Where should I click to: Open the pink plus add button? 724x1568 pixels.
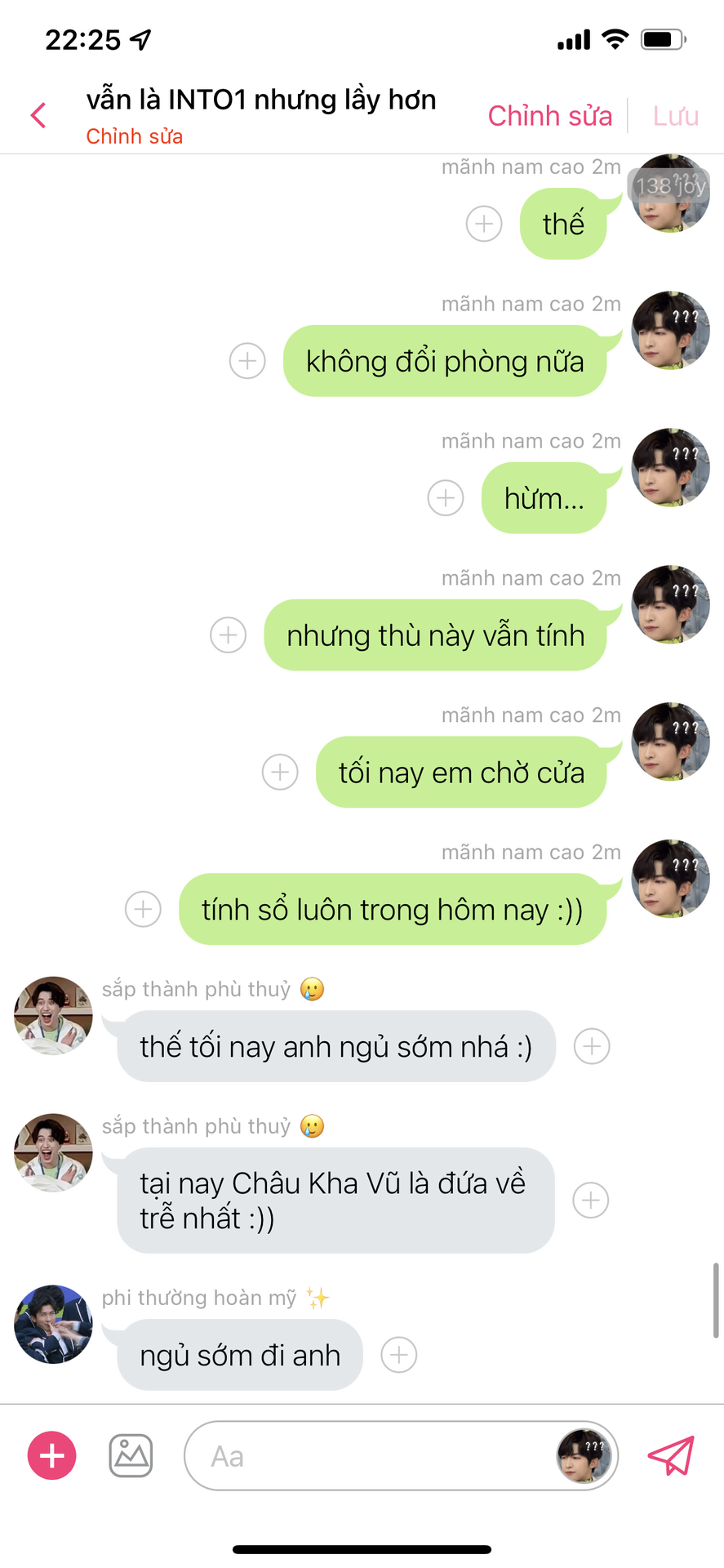(52, 1455)
